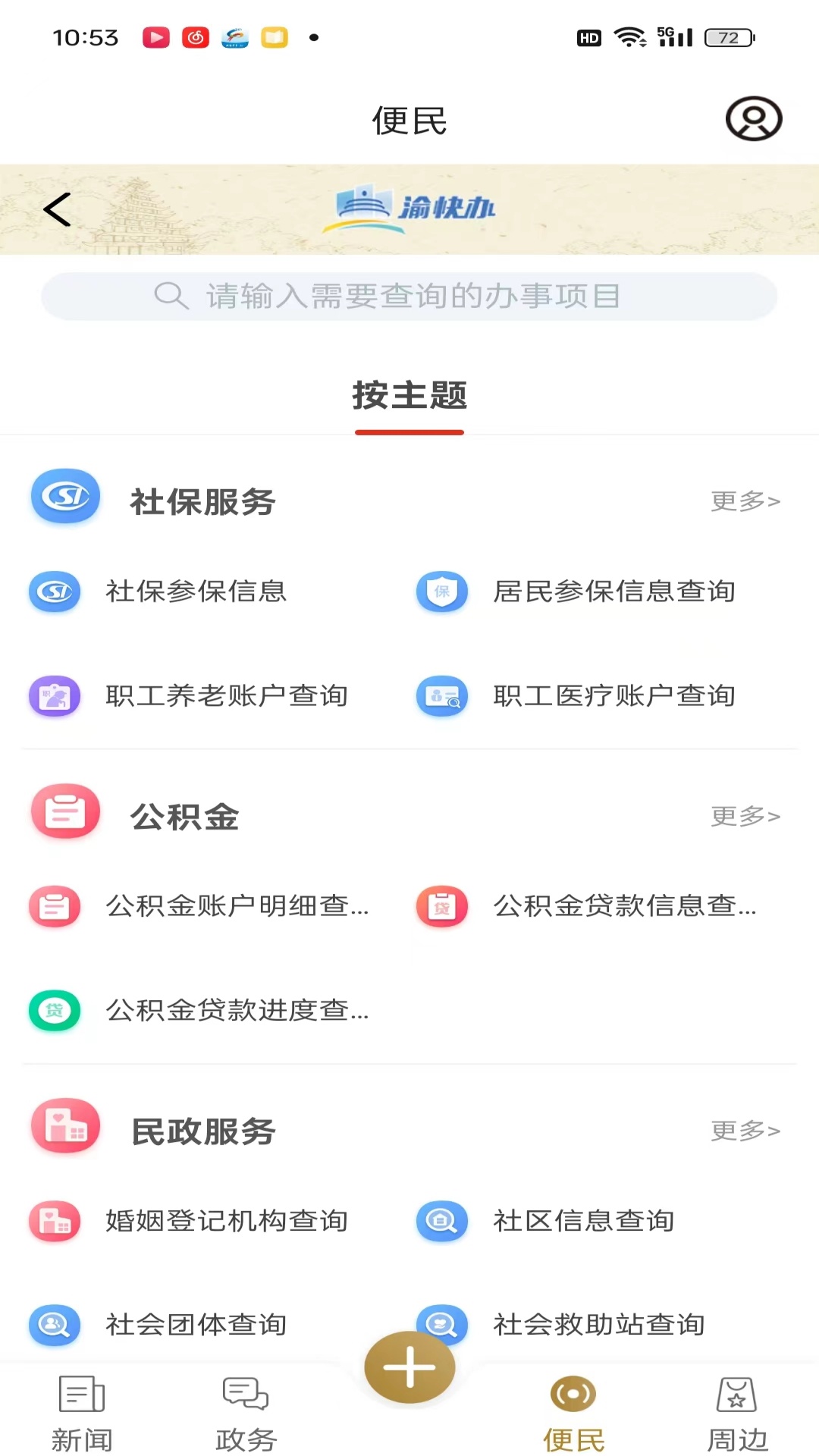Screen dimensions: 819x1456
Task: Tap the search input field
Action: pos(409,297)
